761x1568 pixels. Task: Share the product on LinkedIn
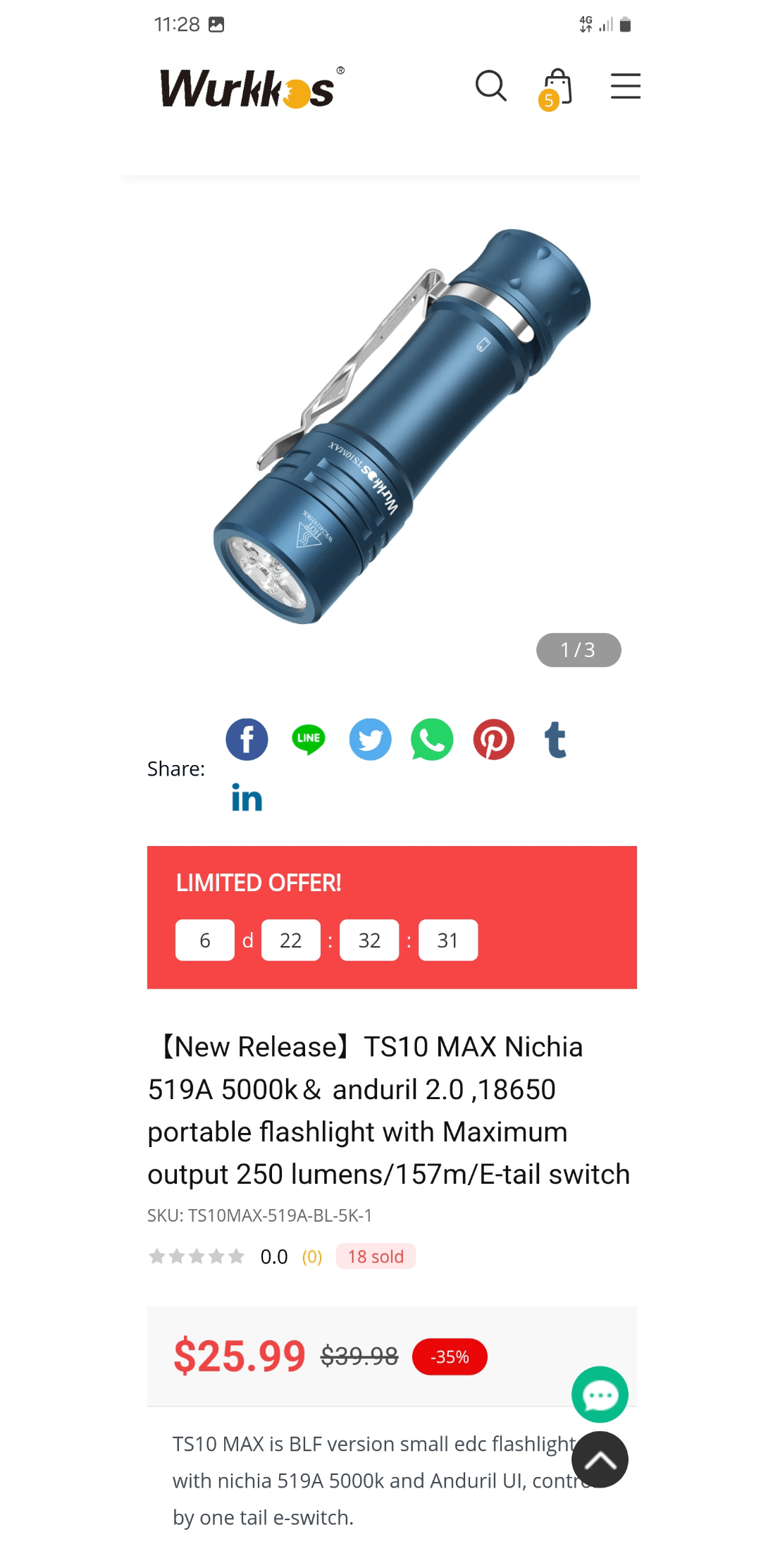pyautogui.click(x=247, y=798)
